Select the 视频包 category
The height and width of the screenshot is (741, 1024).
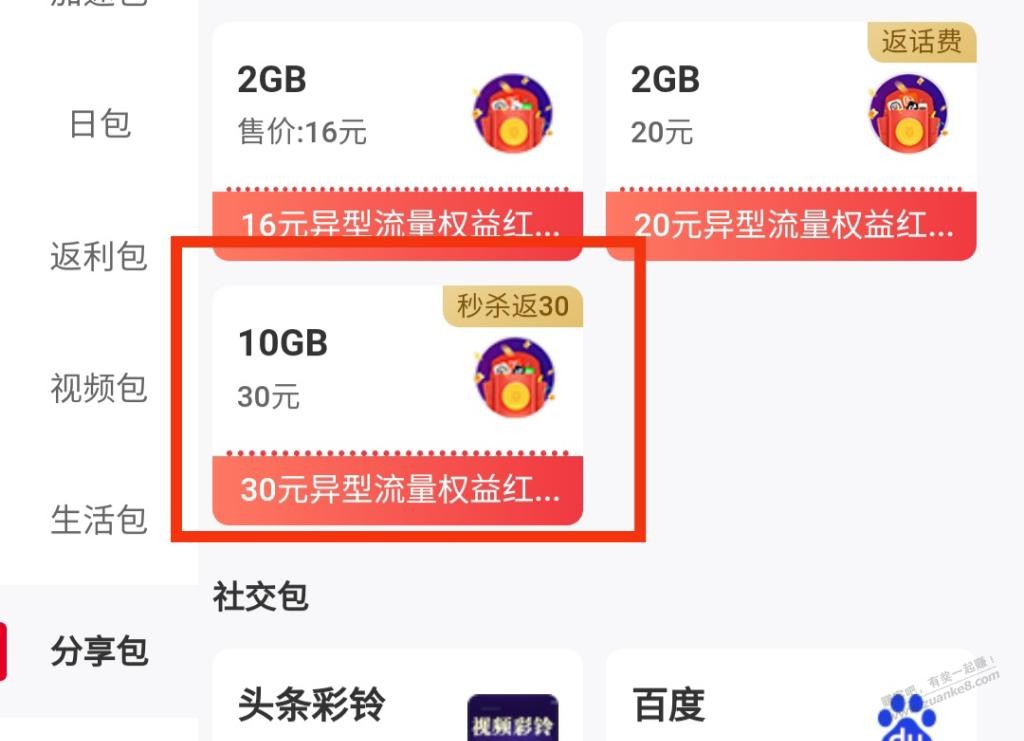point(99,387)
